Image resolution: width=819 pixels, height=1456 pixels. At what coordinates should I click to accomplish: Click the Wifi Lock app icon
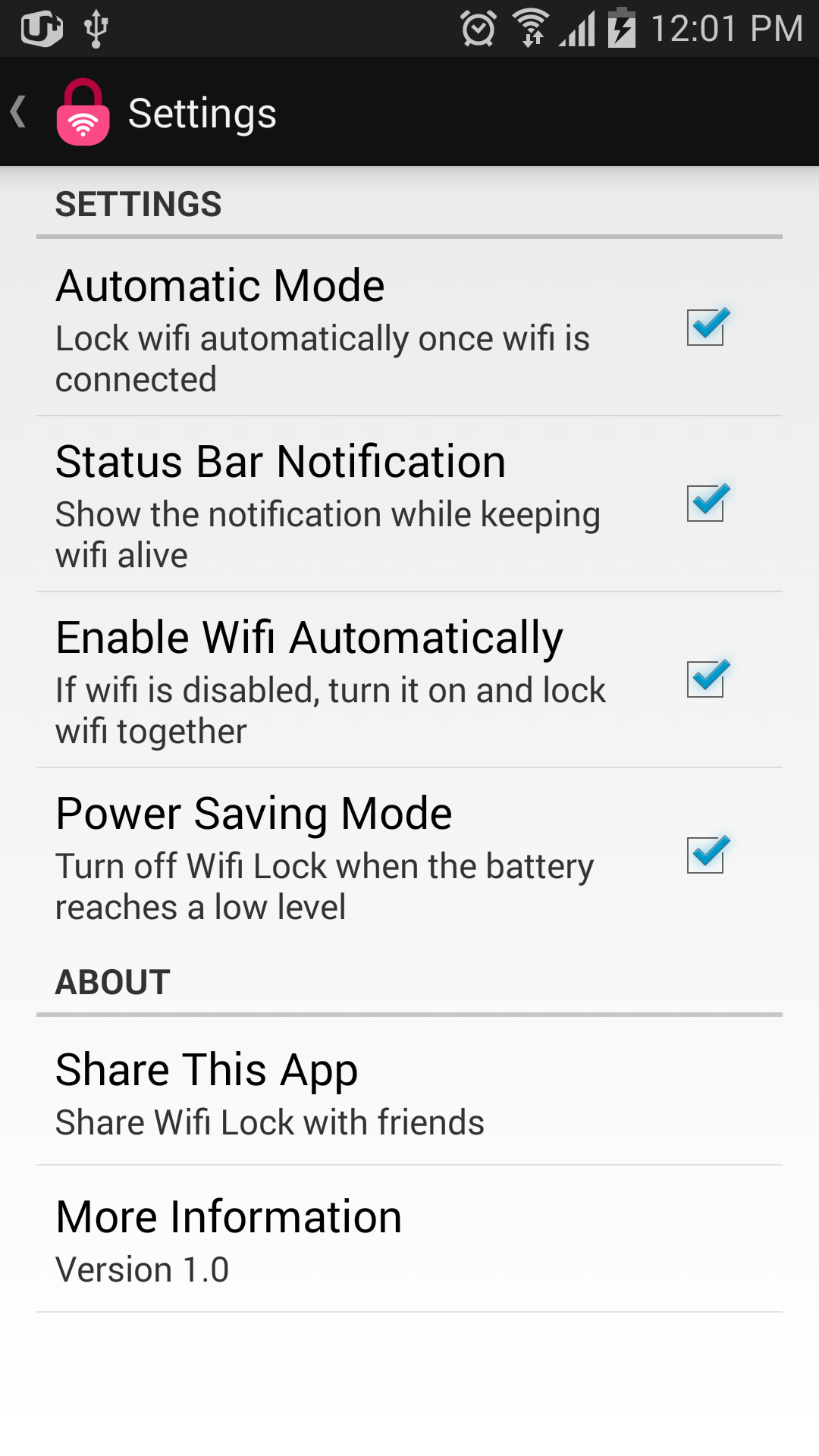(x=85, y=111)
